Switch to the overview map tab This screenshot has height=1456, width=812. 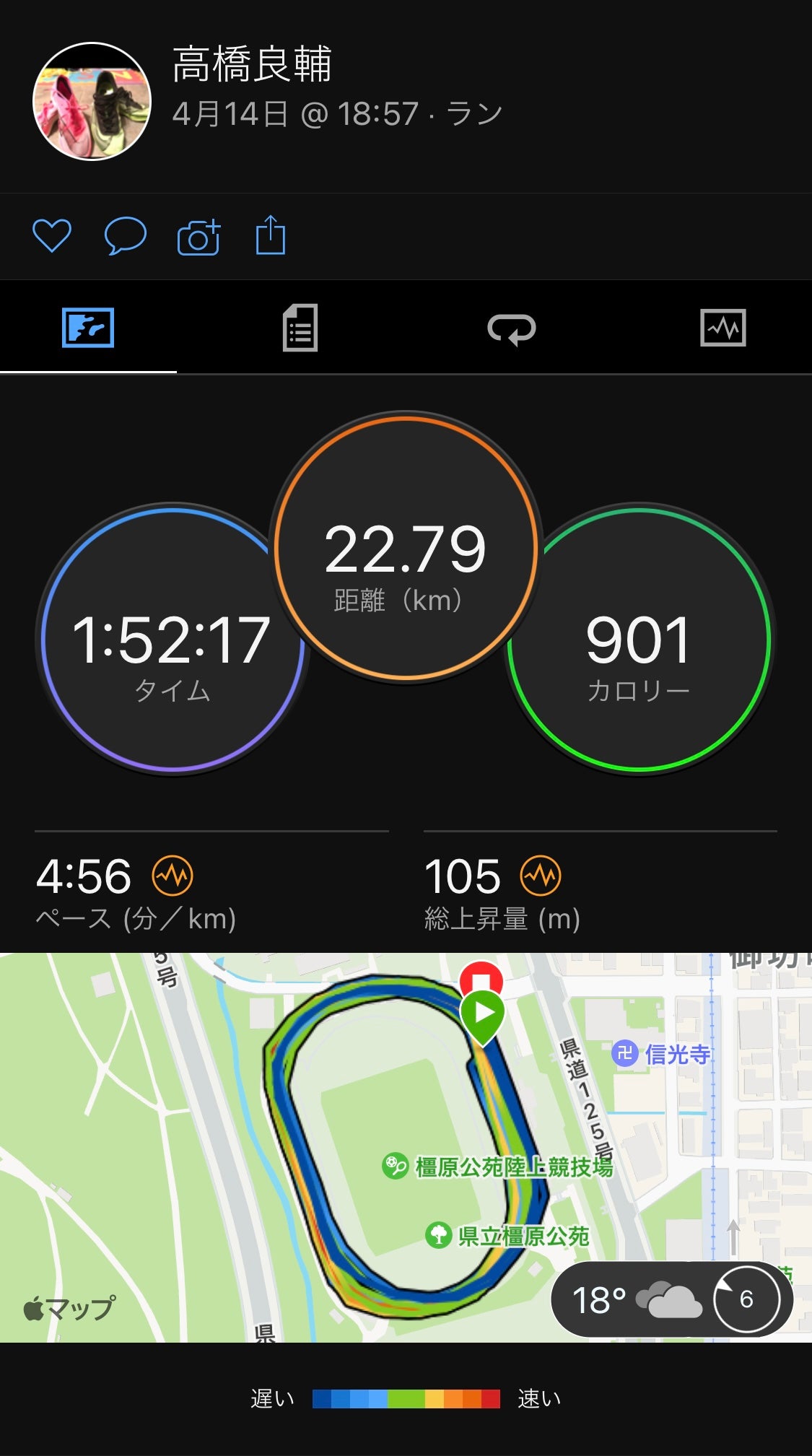88,328
